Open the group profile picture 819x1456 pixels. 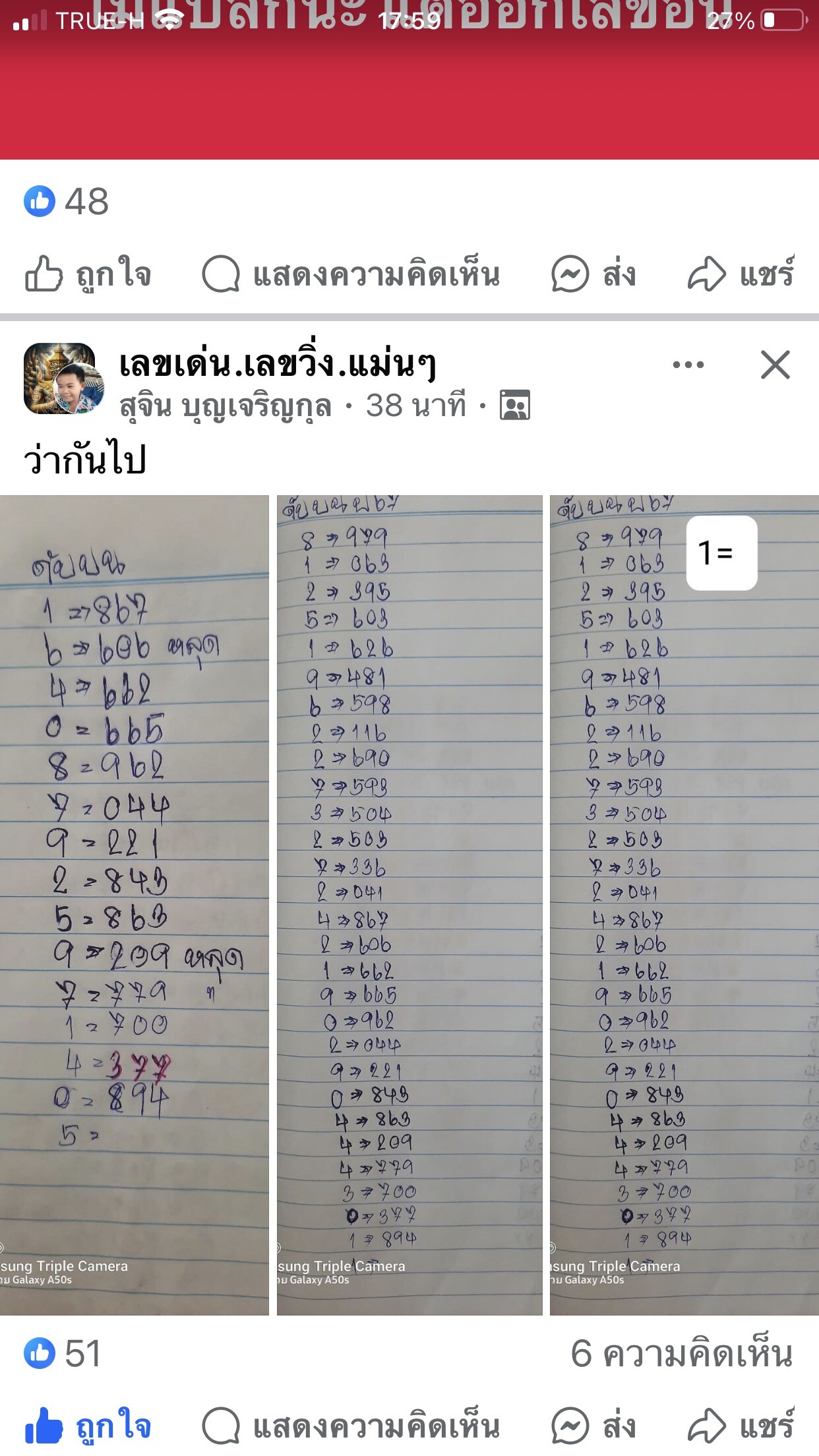(64, 379)
